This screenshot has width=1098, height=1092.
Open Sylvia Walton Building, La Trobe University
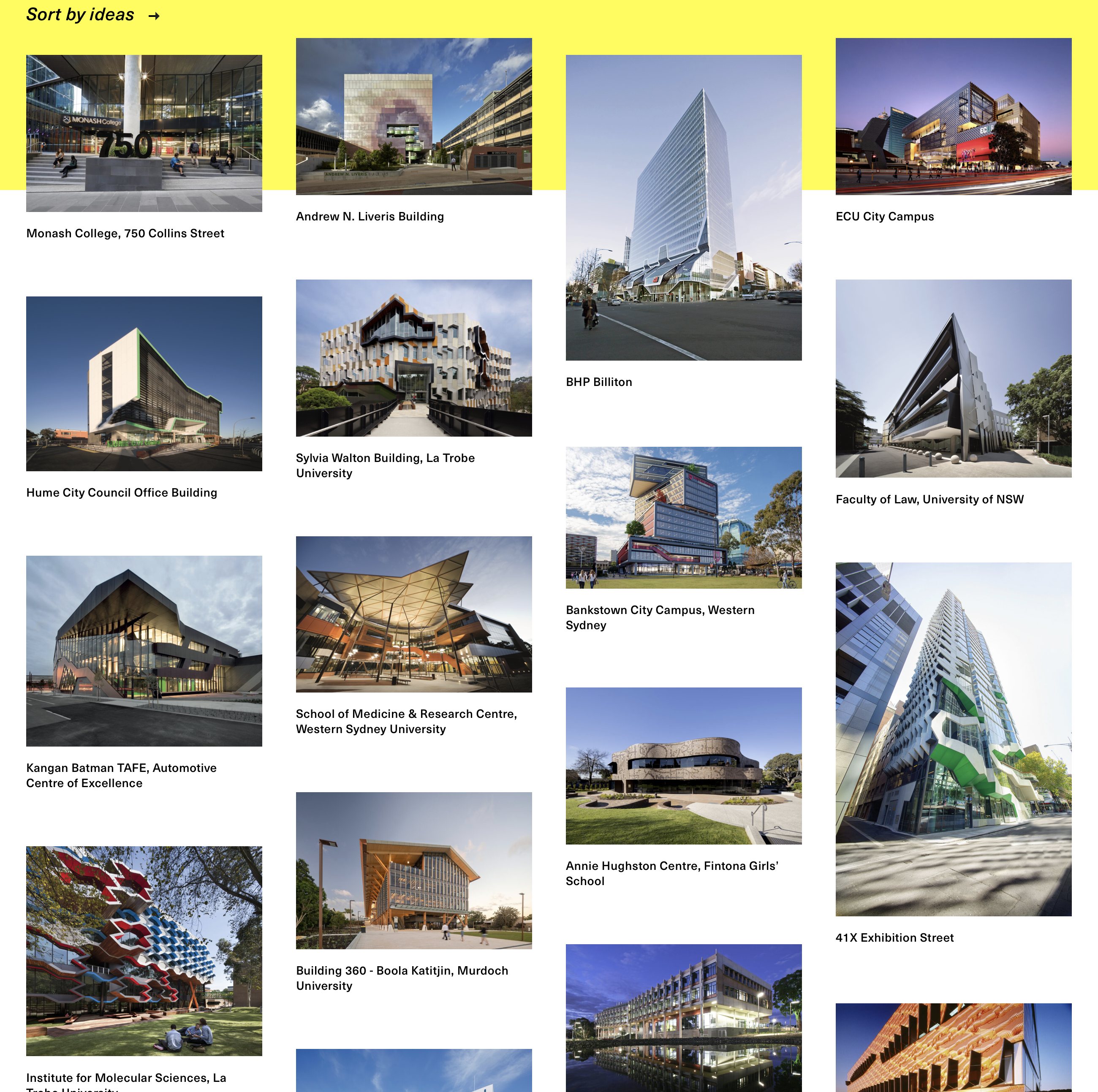pos(414,358)
